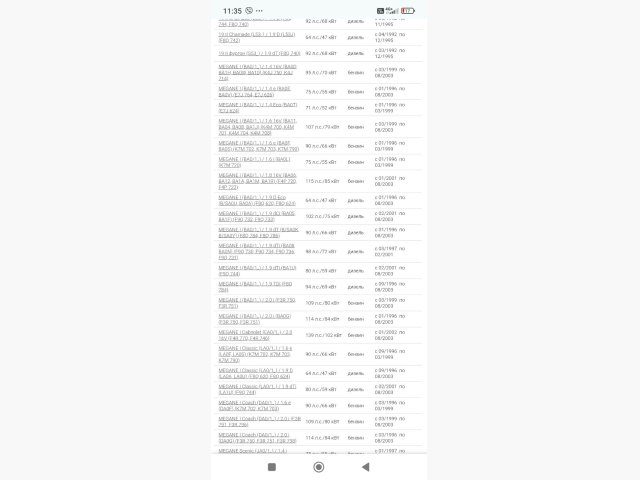Go back using the system back button
This screenshot has height=480, width=640.
click(x=365, y=467)
